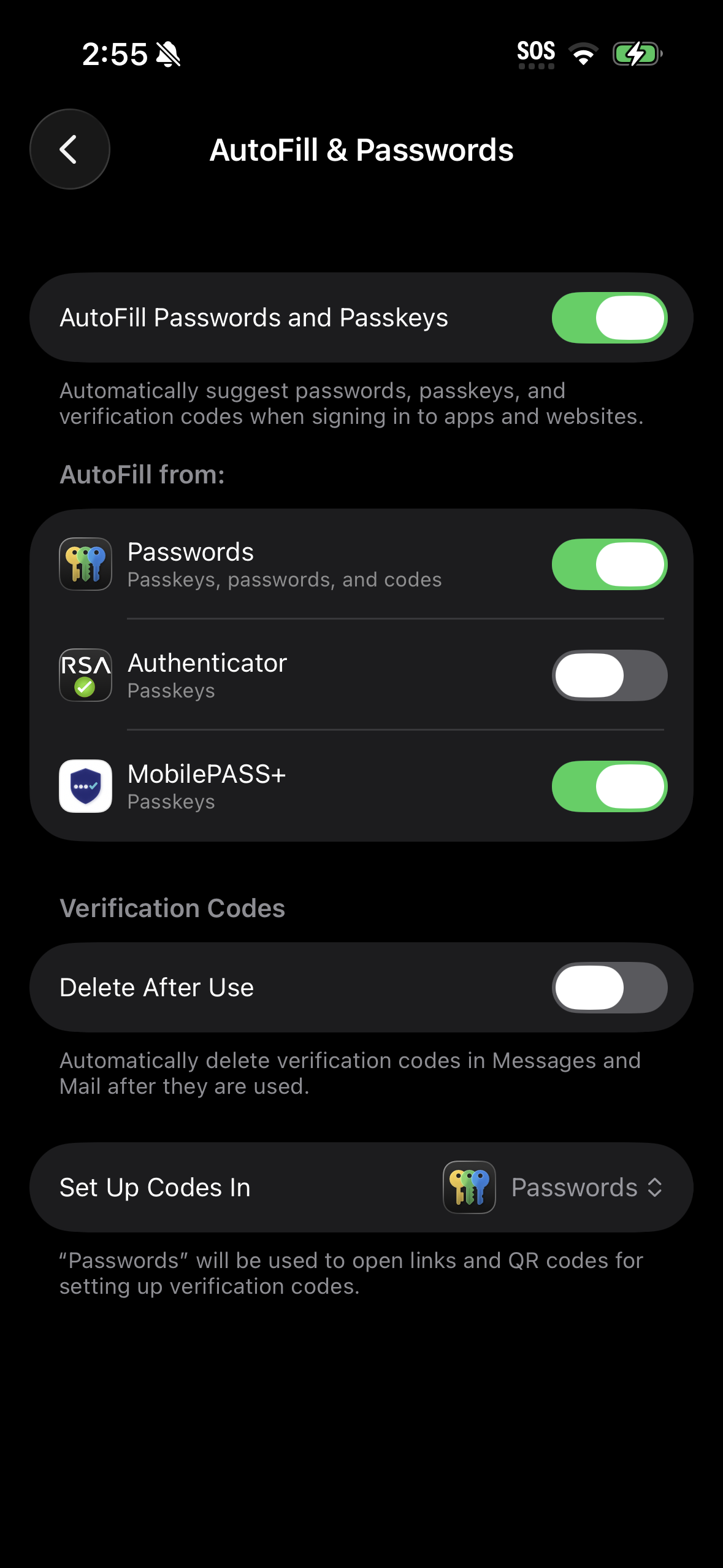
Task: Enable Delete After Use for verification codes
Action: [x=609, y=986]
